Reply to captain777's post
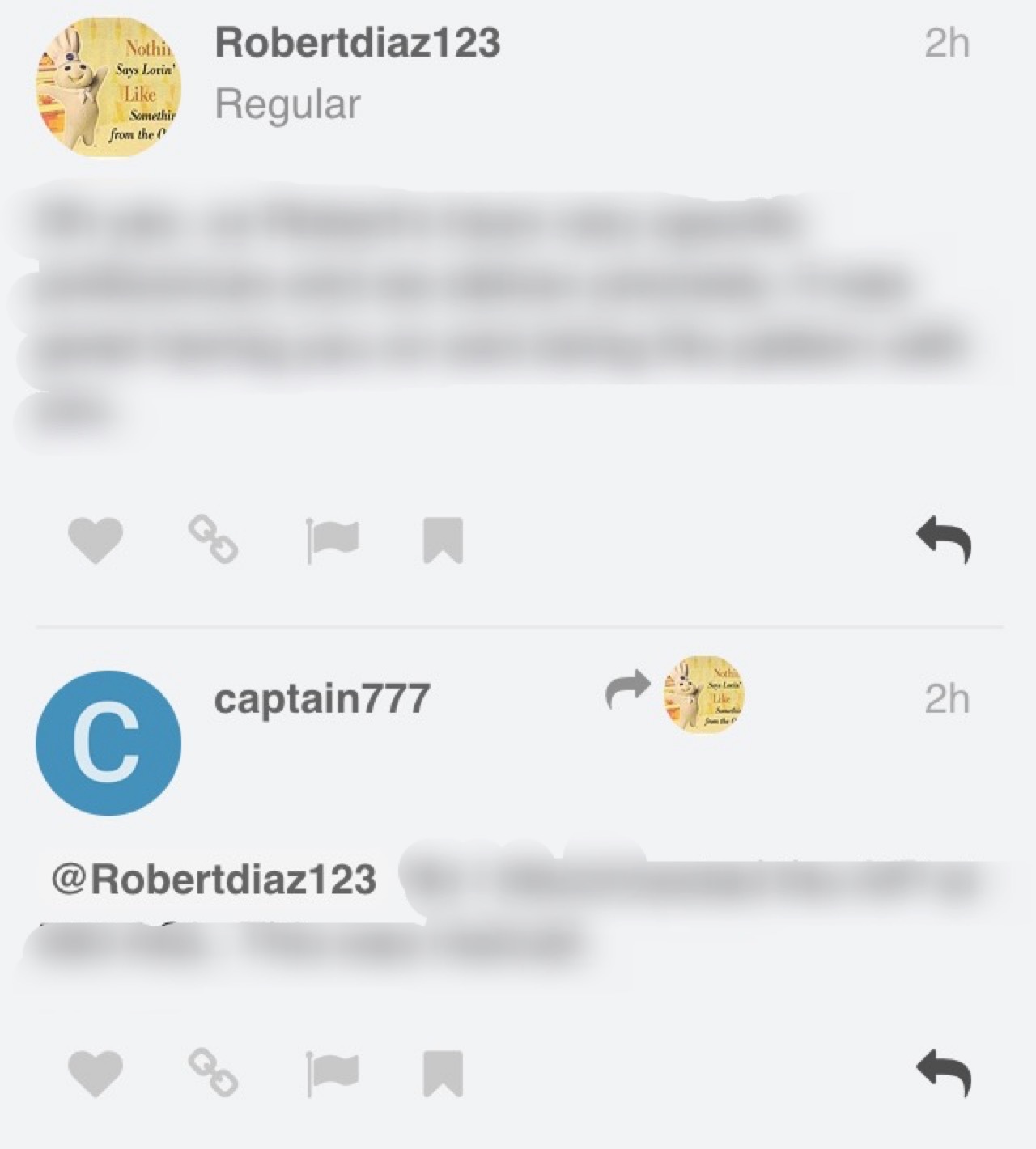The height and width of the screenshot is (1149, 1036). coord(944,1074)
